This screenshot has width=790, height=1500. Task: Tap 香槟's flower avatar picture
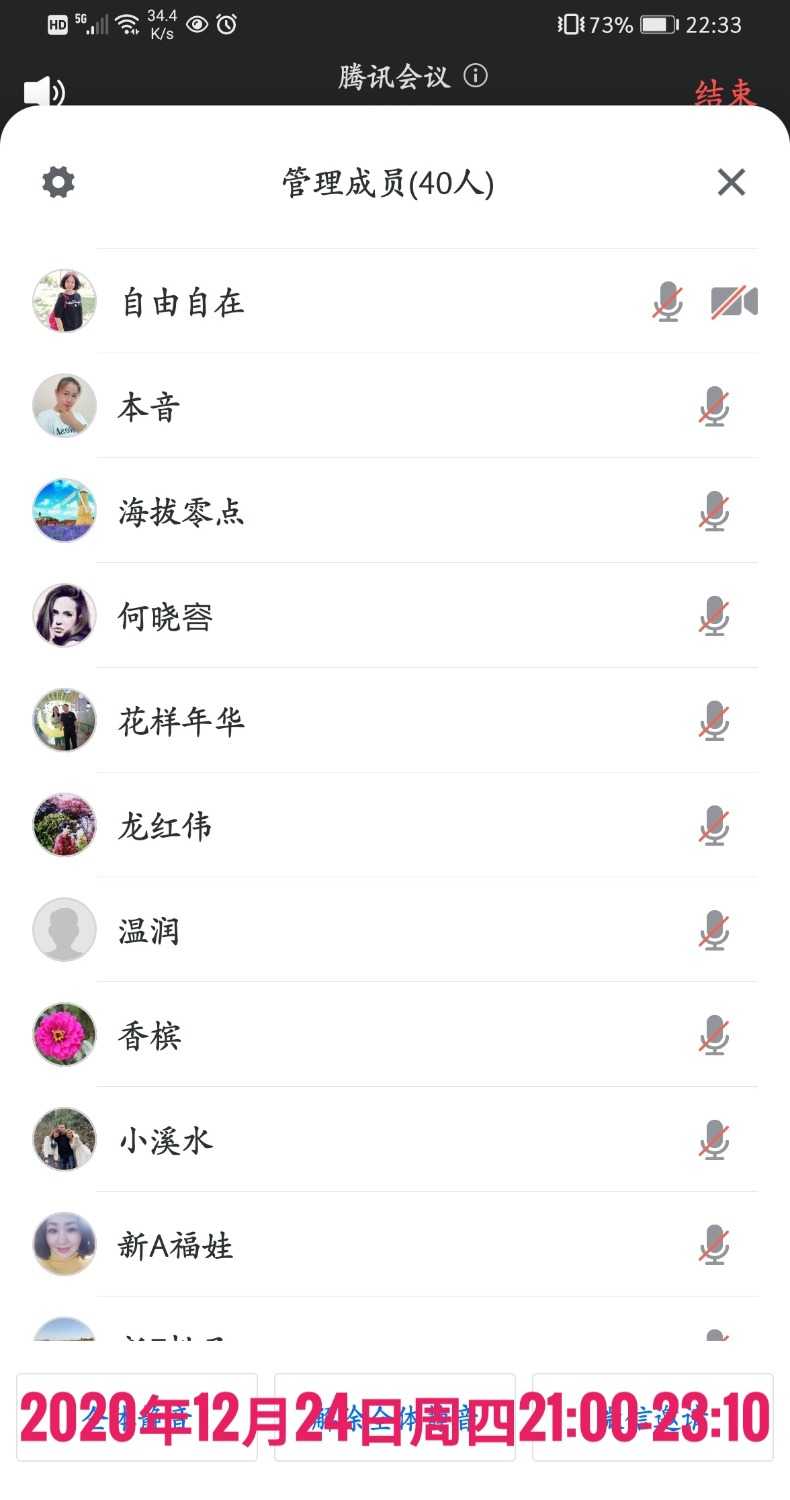(x=64, y=1036)
